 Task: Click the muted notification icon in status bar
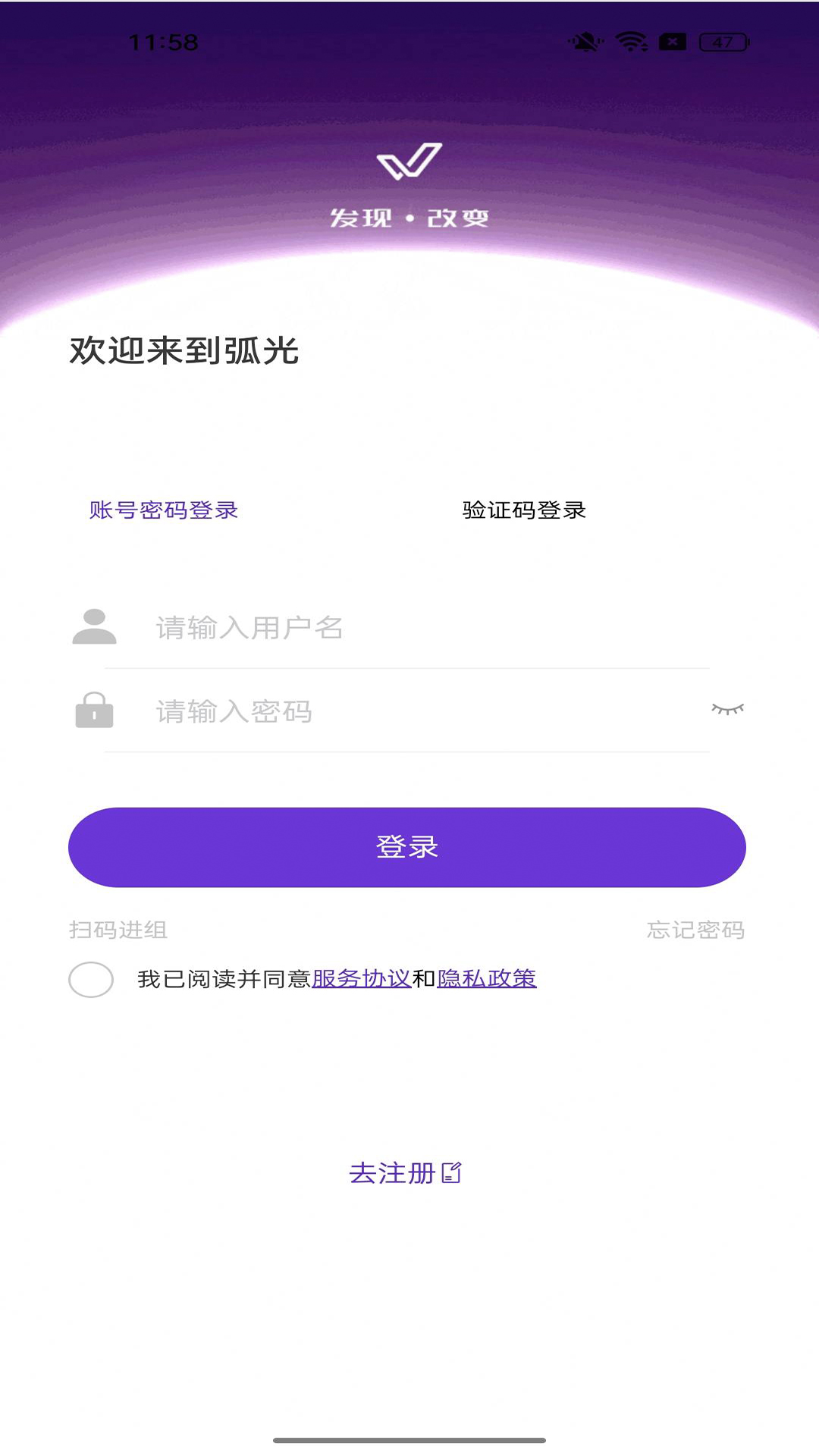[585, 42]
